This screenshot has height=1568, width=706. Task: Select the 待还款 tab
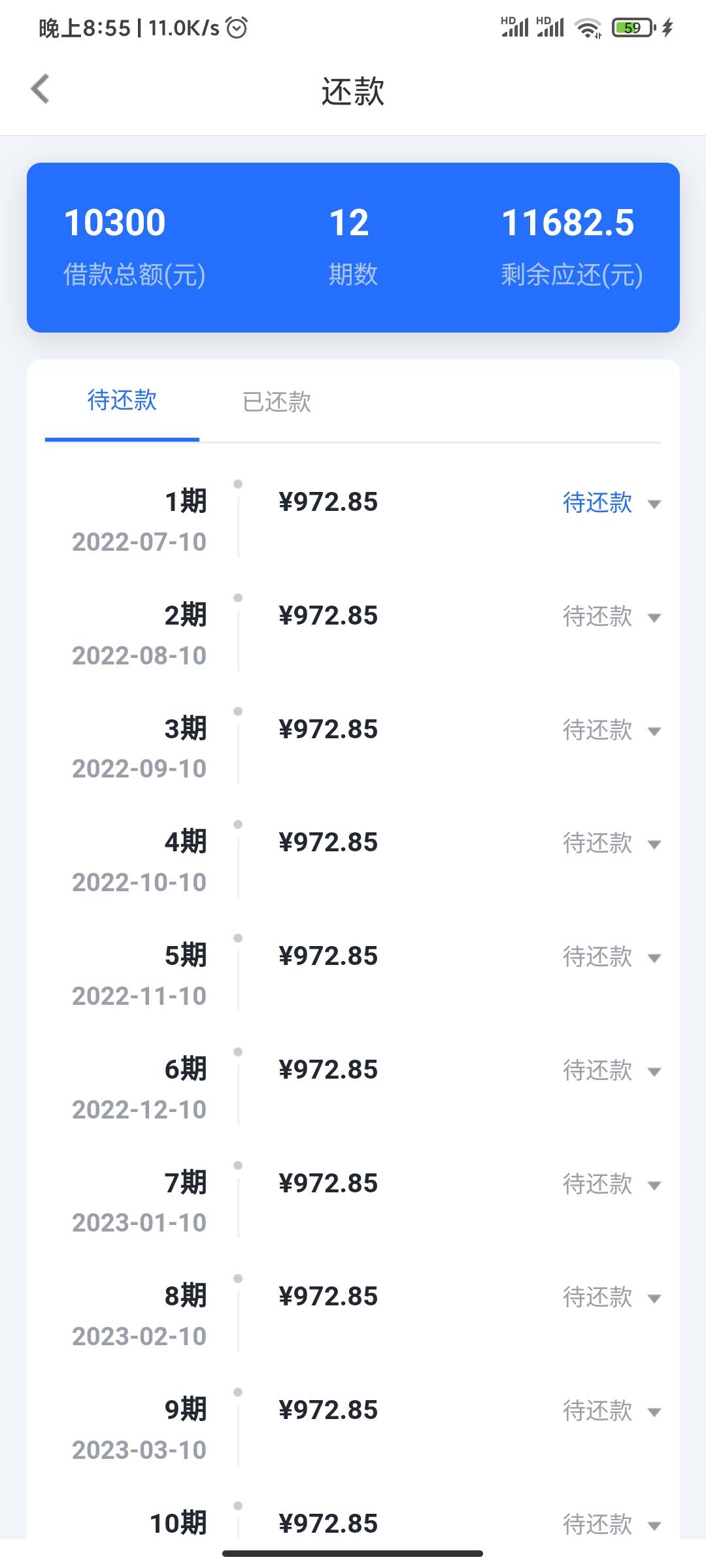122,400
